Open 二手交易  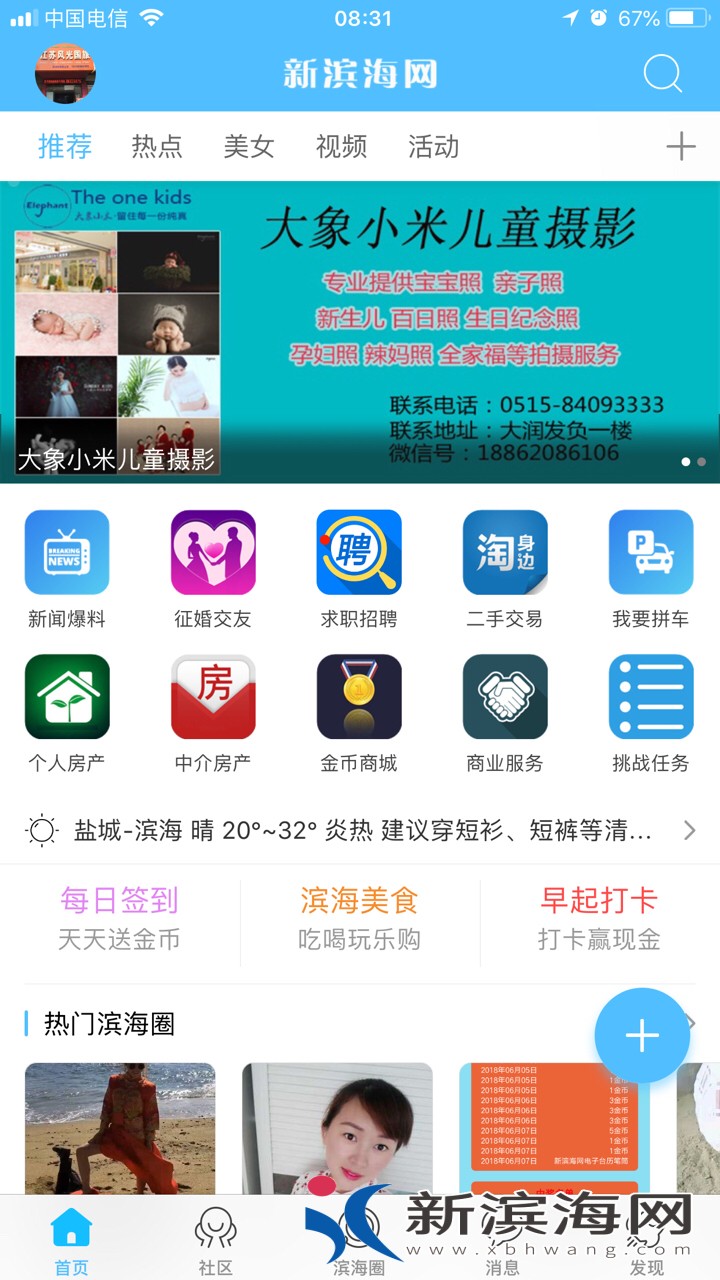pos(505,568)
